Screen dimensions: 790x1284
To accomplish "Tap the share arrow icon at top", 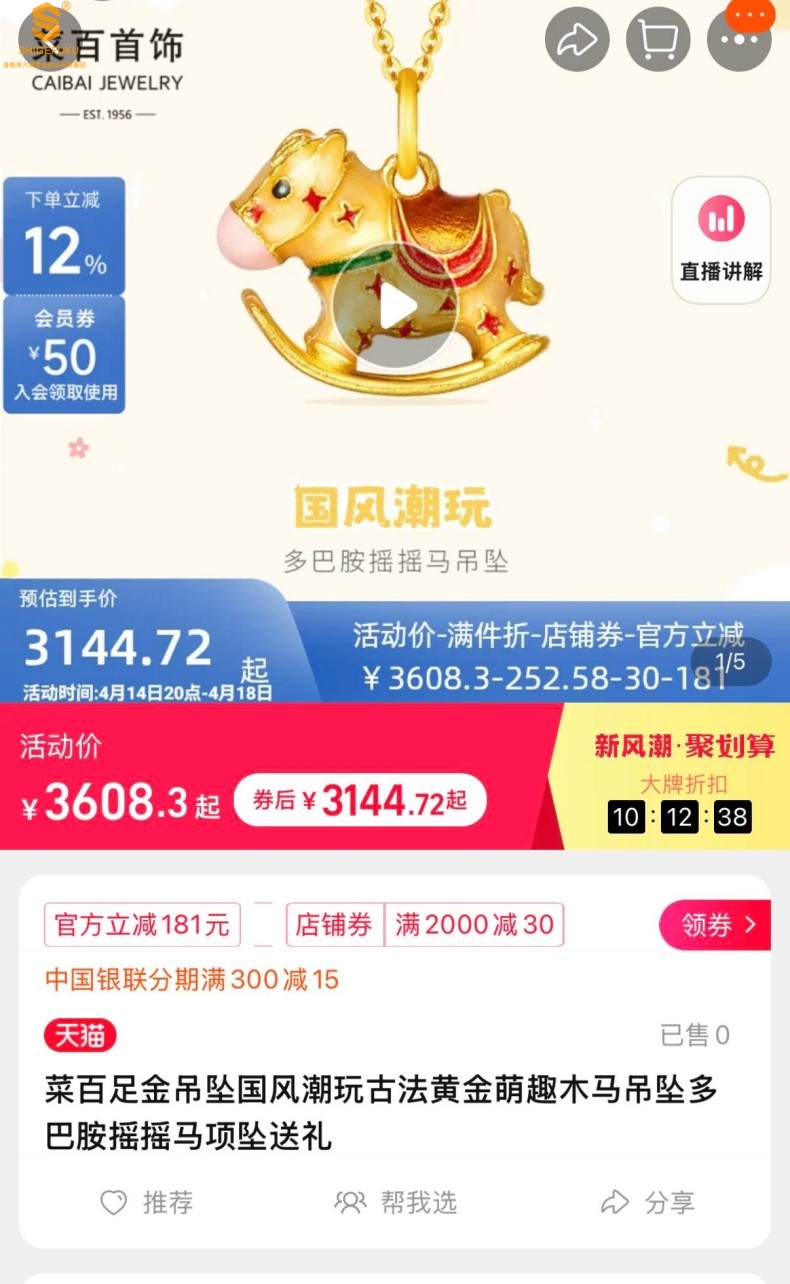I will pos(577,39).
